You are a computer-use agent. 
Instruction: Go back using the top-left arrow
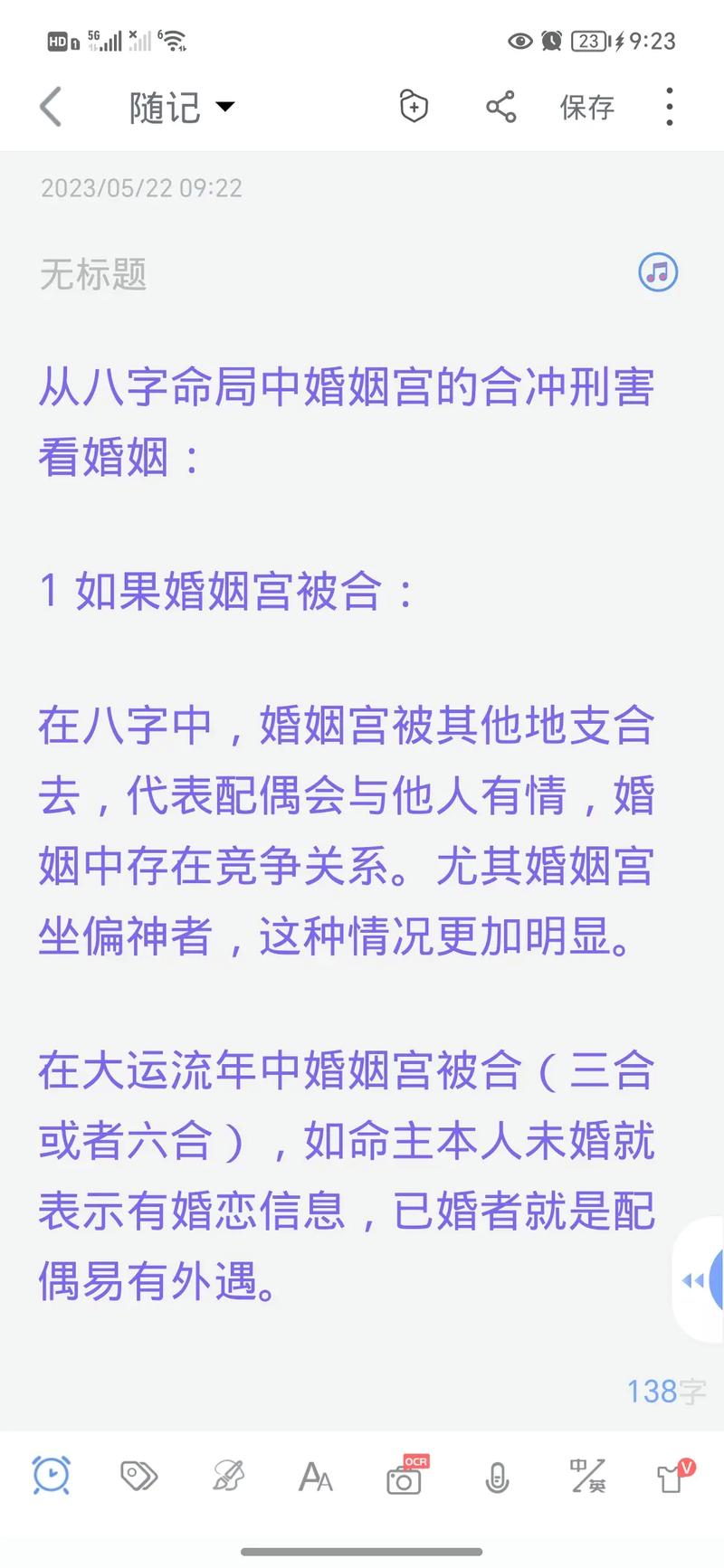click(52, 107)
